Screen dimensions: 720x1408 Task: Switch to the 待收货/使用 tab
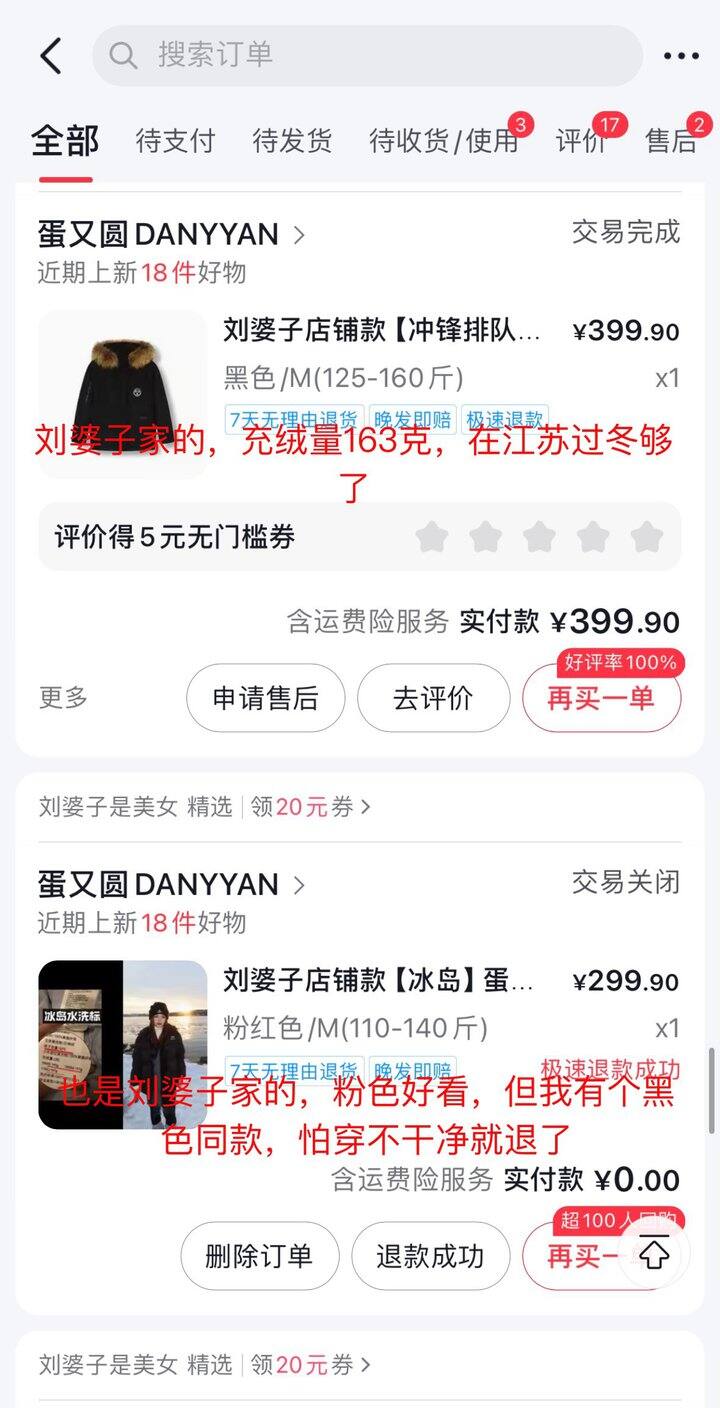443,141
